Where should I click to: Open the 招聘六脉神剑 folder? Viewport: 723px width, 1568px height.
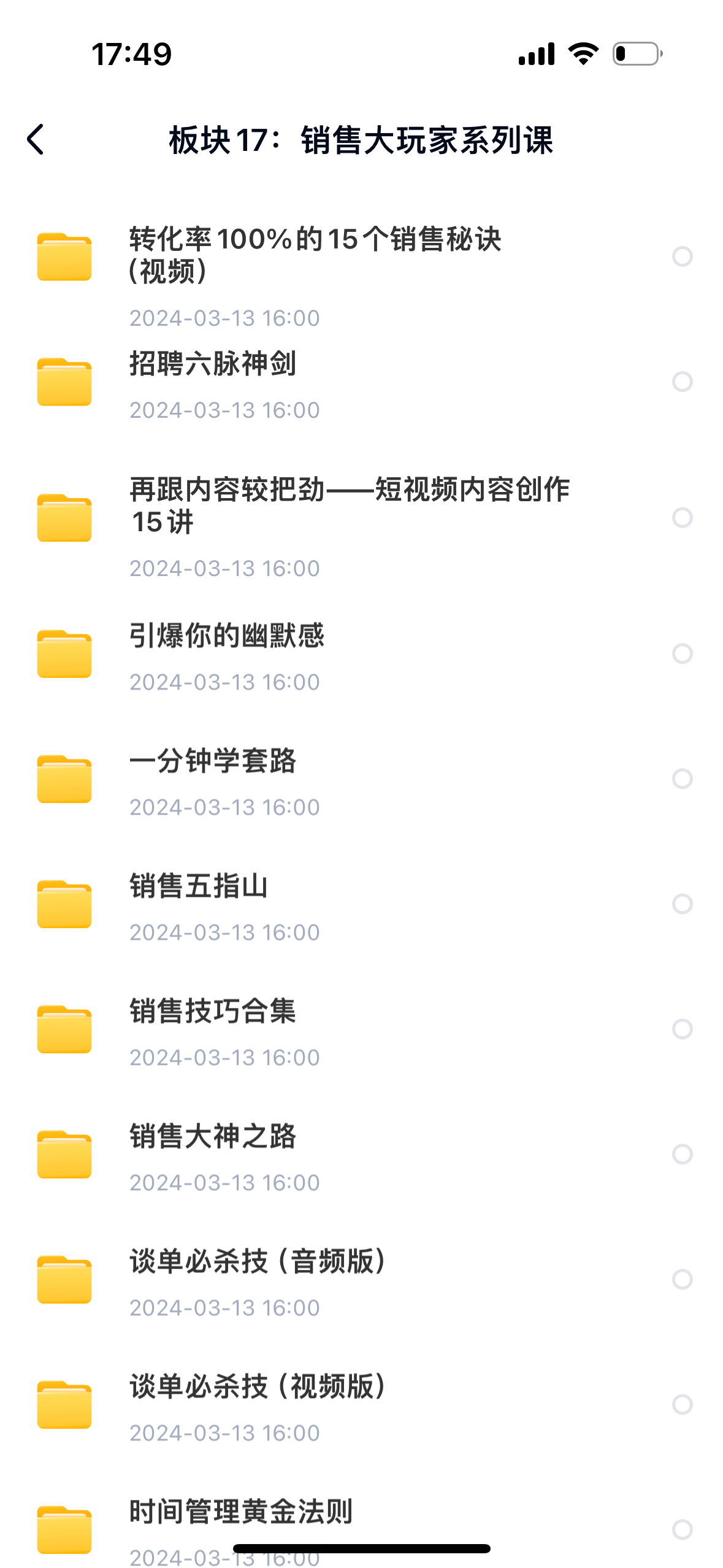click(212, 364)
